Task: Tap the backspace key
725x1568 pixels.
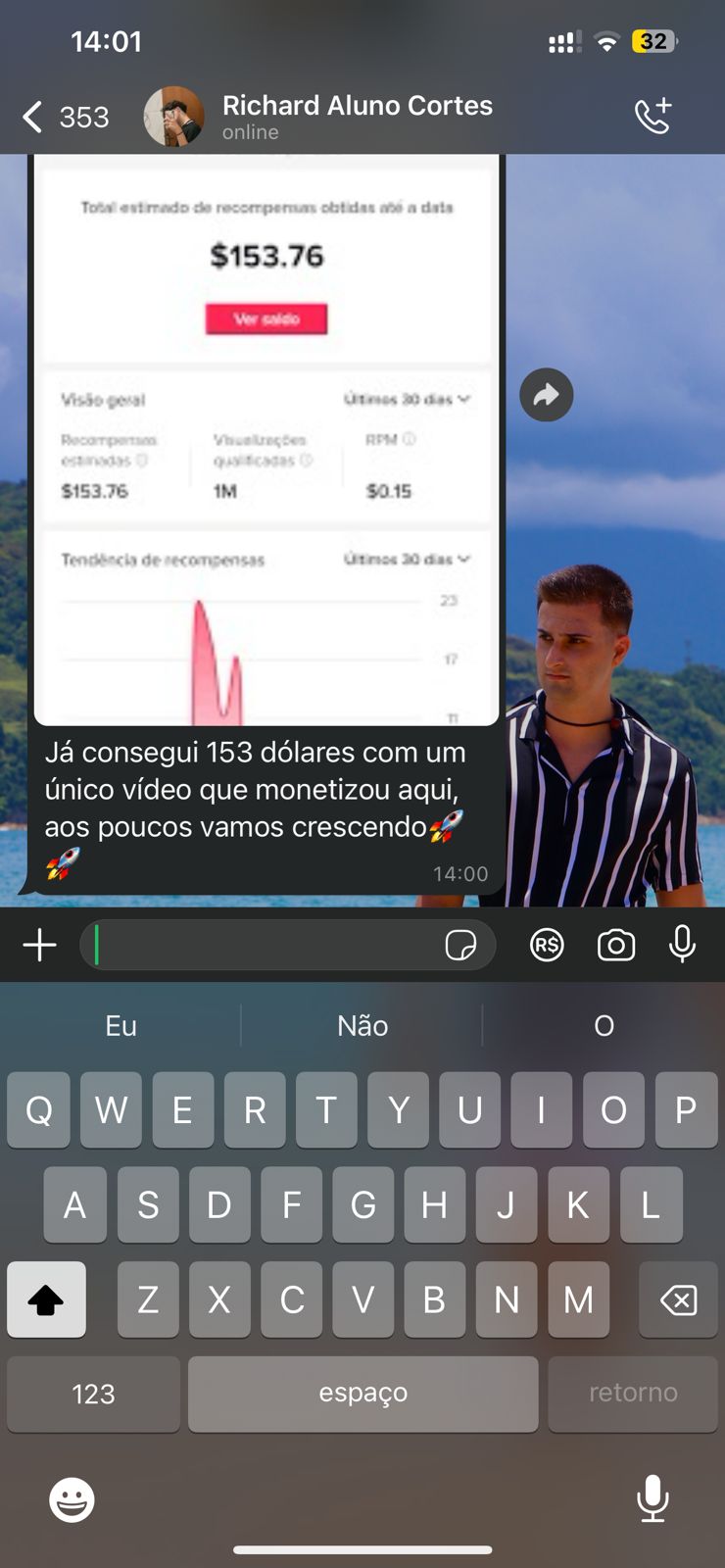Action: (678, 1299)
